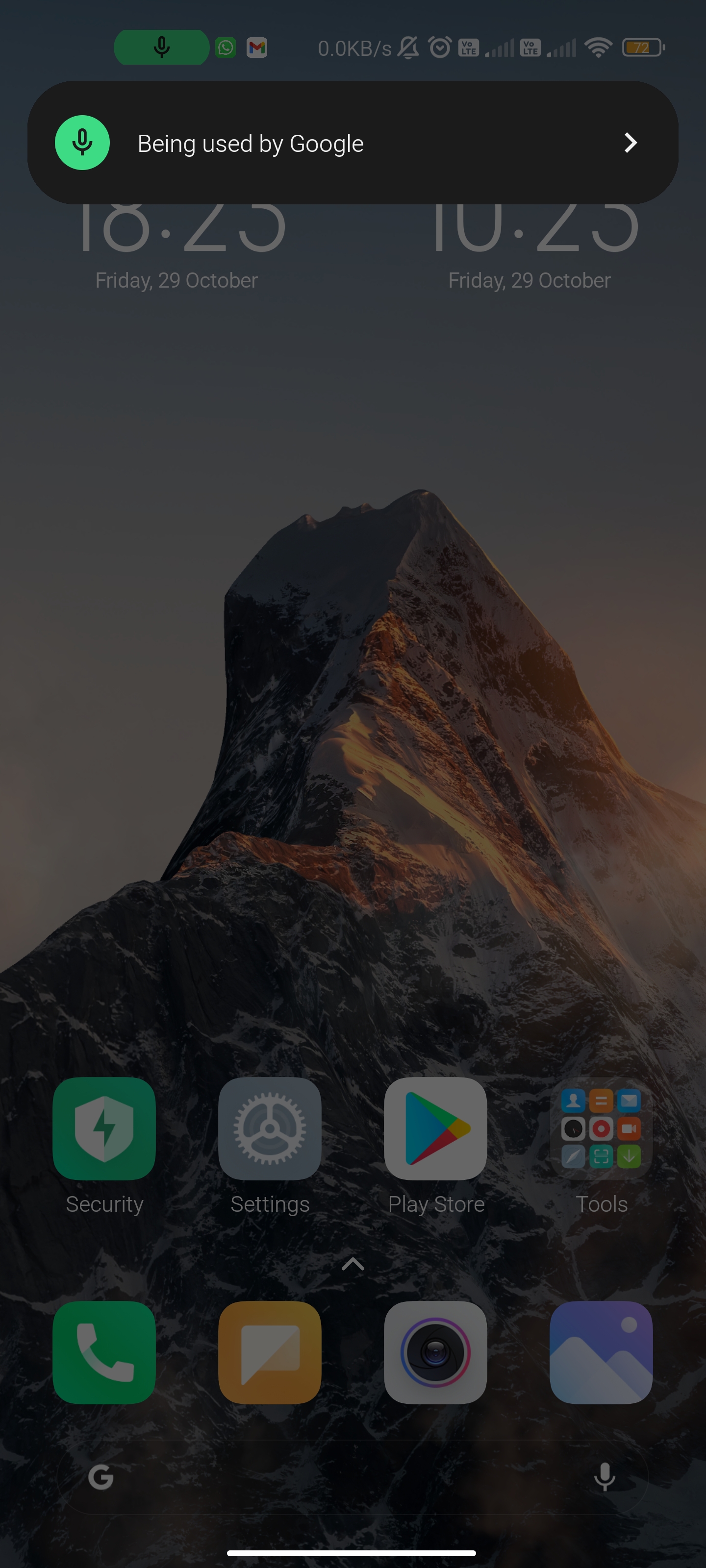706x1568 pixels.
Task: Open the app drawer arrow
Action: coord(353,1264)
